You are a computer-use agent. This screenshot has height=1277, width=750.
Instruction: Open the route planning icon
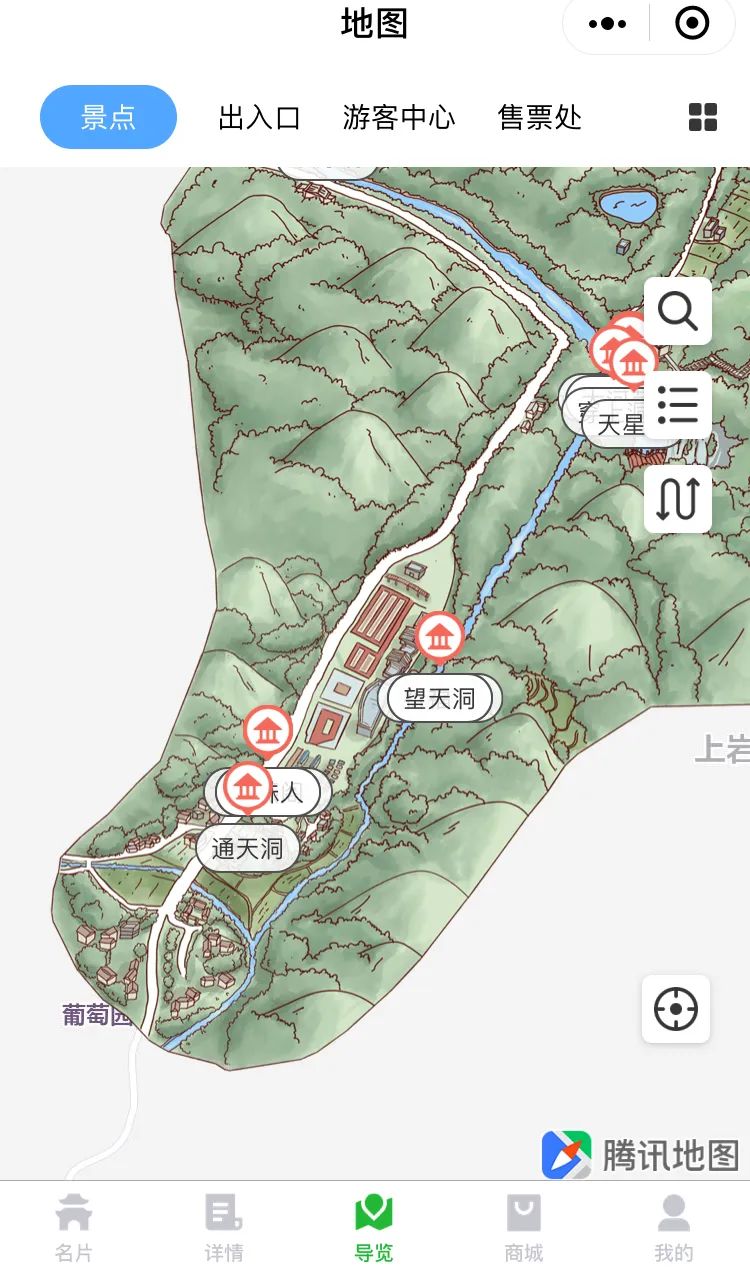678,499
